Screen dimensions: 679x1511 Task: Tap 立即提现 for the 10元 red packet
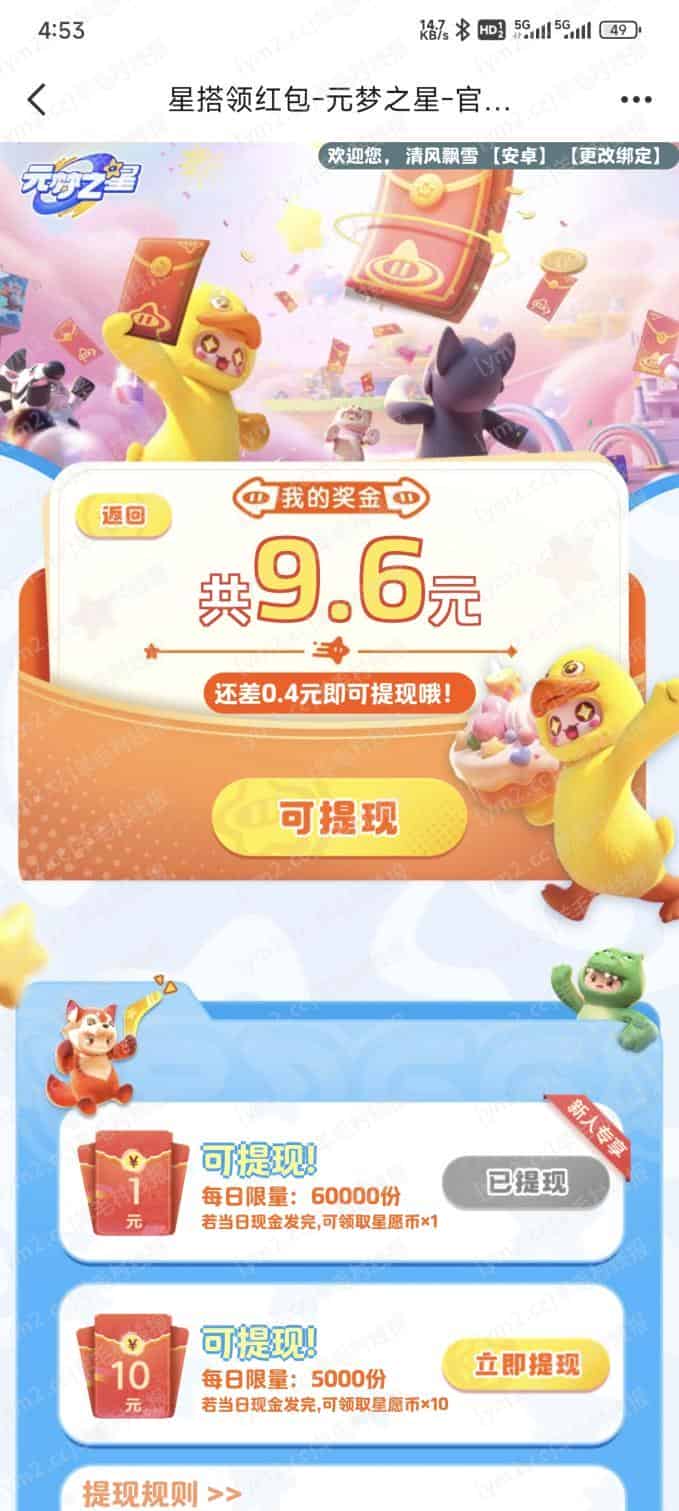526,1365
